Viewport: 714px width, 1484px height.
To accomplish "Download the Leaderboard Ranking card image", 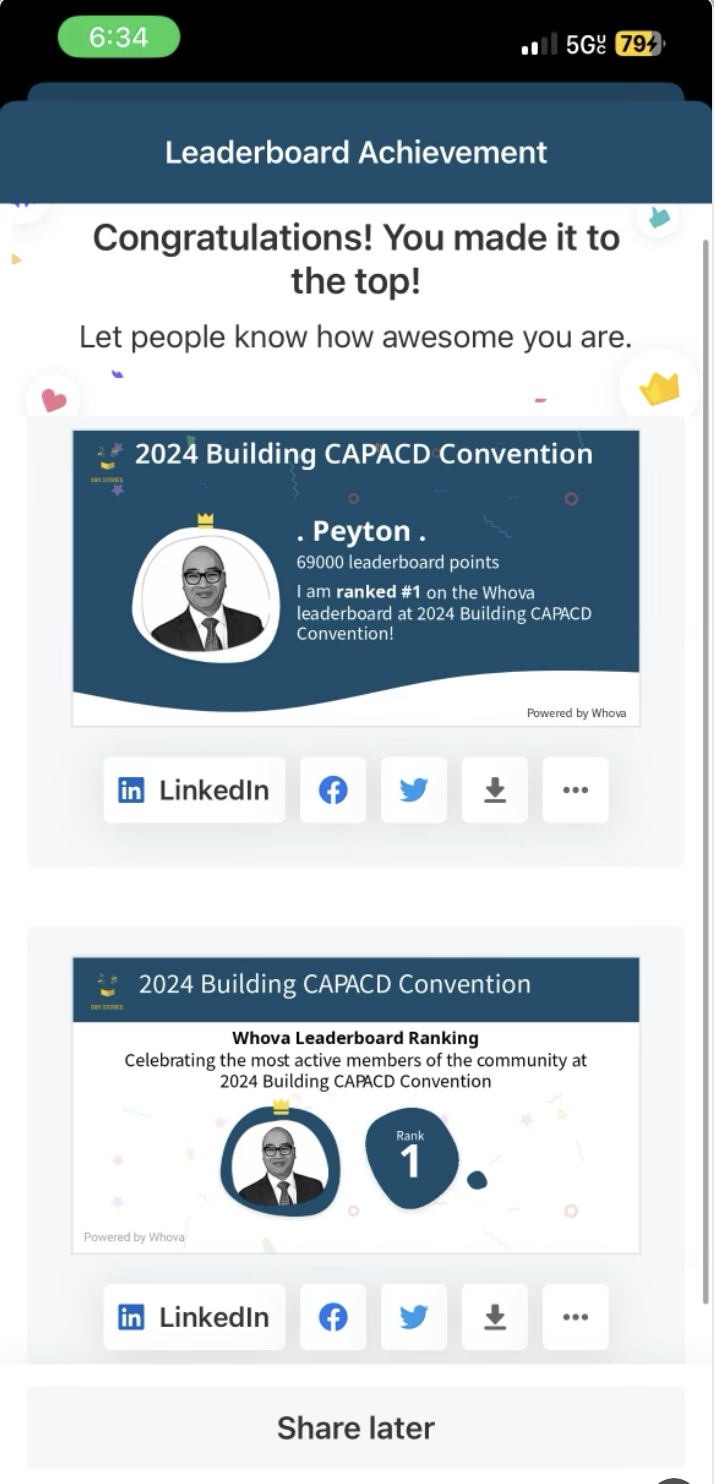I will point(495,1317).
